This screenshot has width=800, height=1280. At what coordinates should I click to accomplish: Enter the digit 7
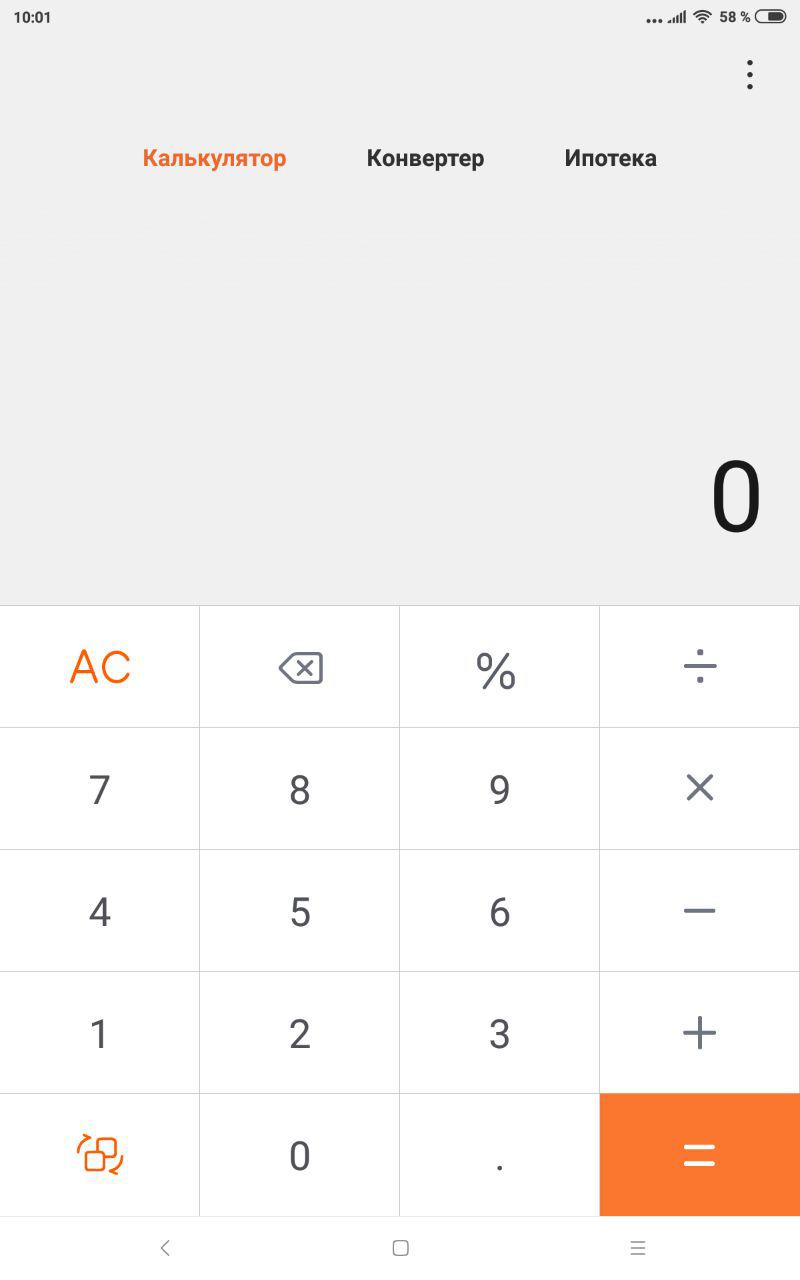(99, 789)
